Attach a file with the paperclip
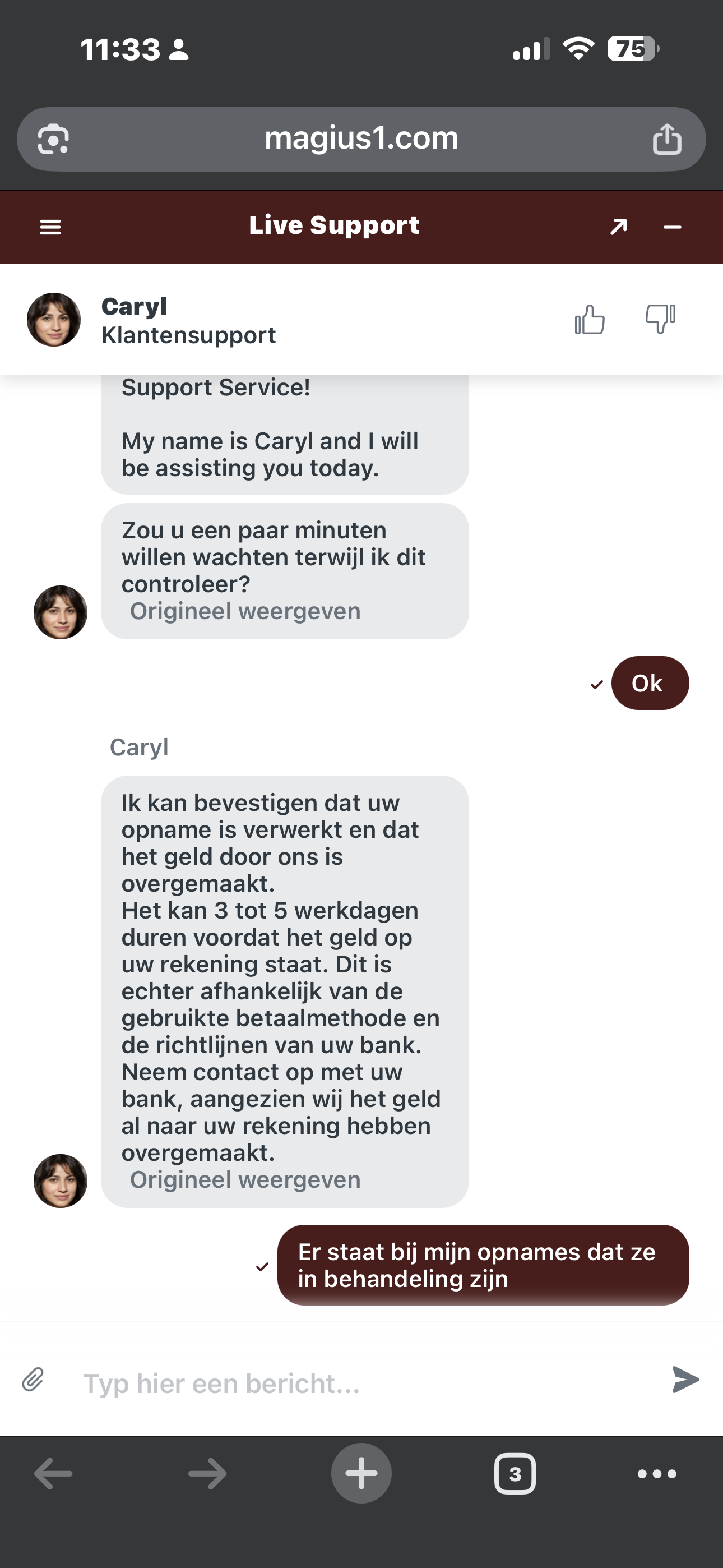The image size is (723, 1568). pos(33,1380)
